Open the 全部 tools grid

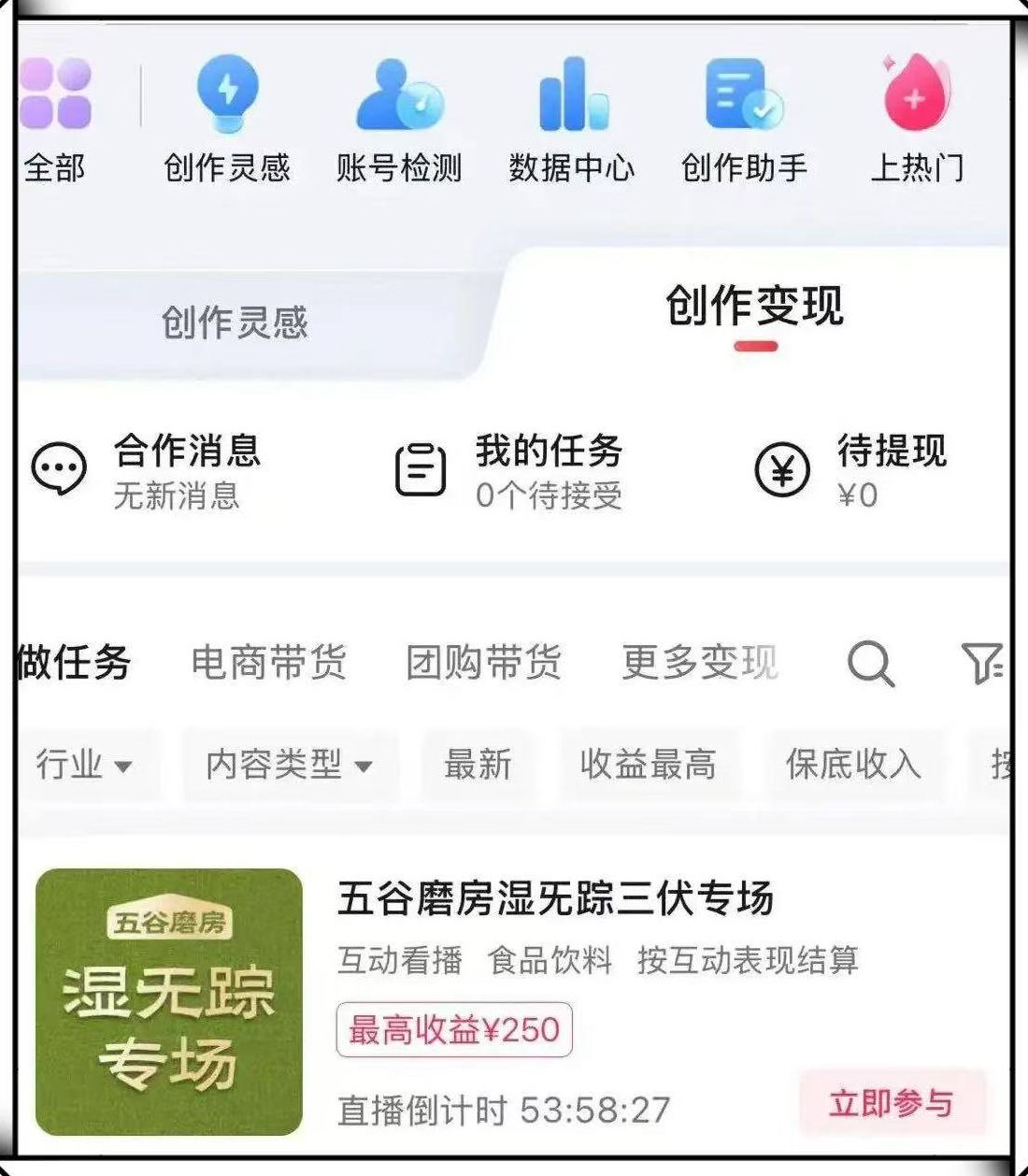pos(55,116)
